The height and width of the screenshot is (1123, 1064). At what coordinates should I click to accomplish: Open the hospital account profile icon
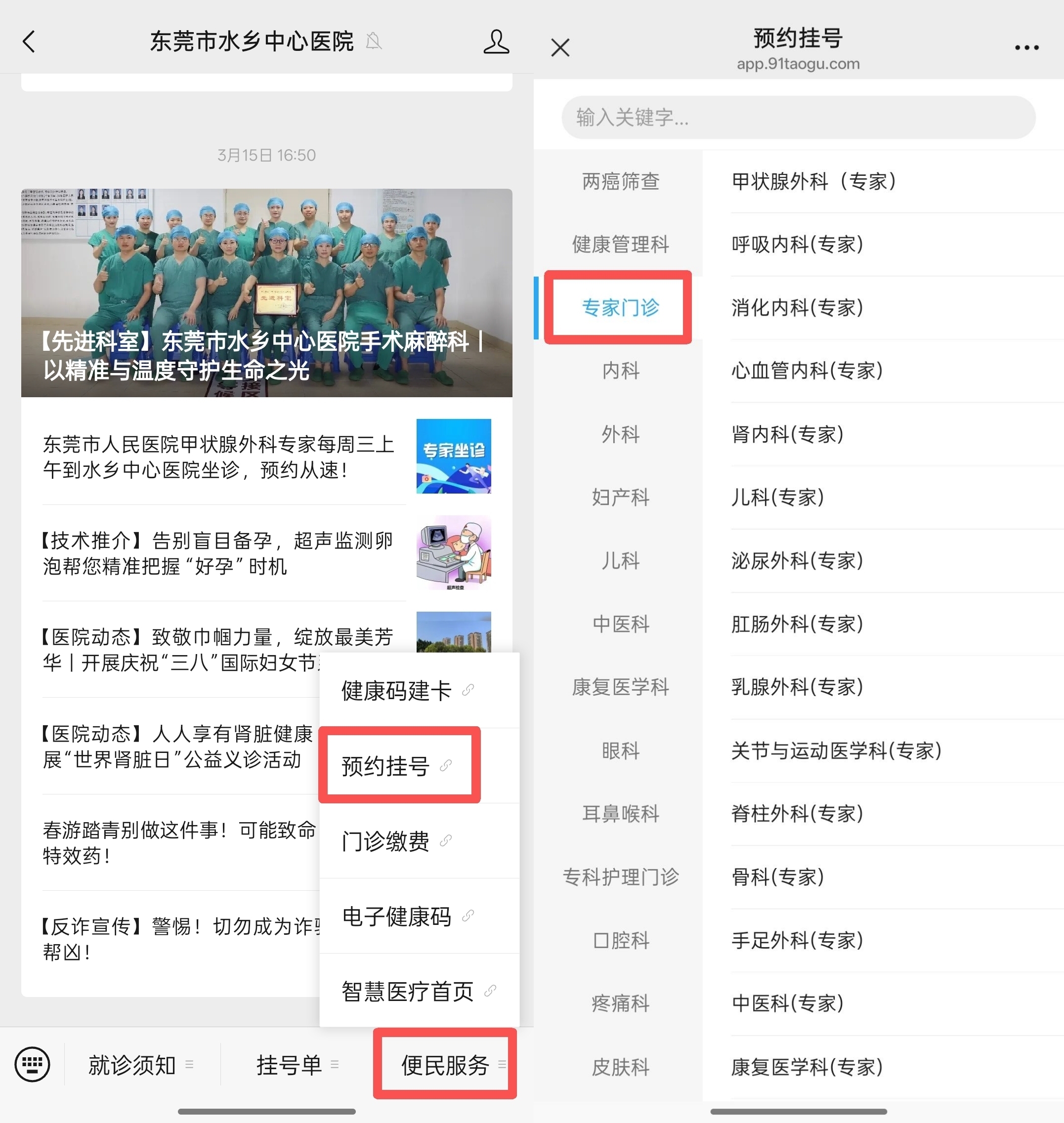point(496,42)
